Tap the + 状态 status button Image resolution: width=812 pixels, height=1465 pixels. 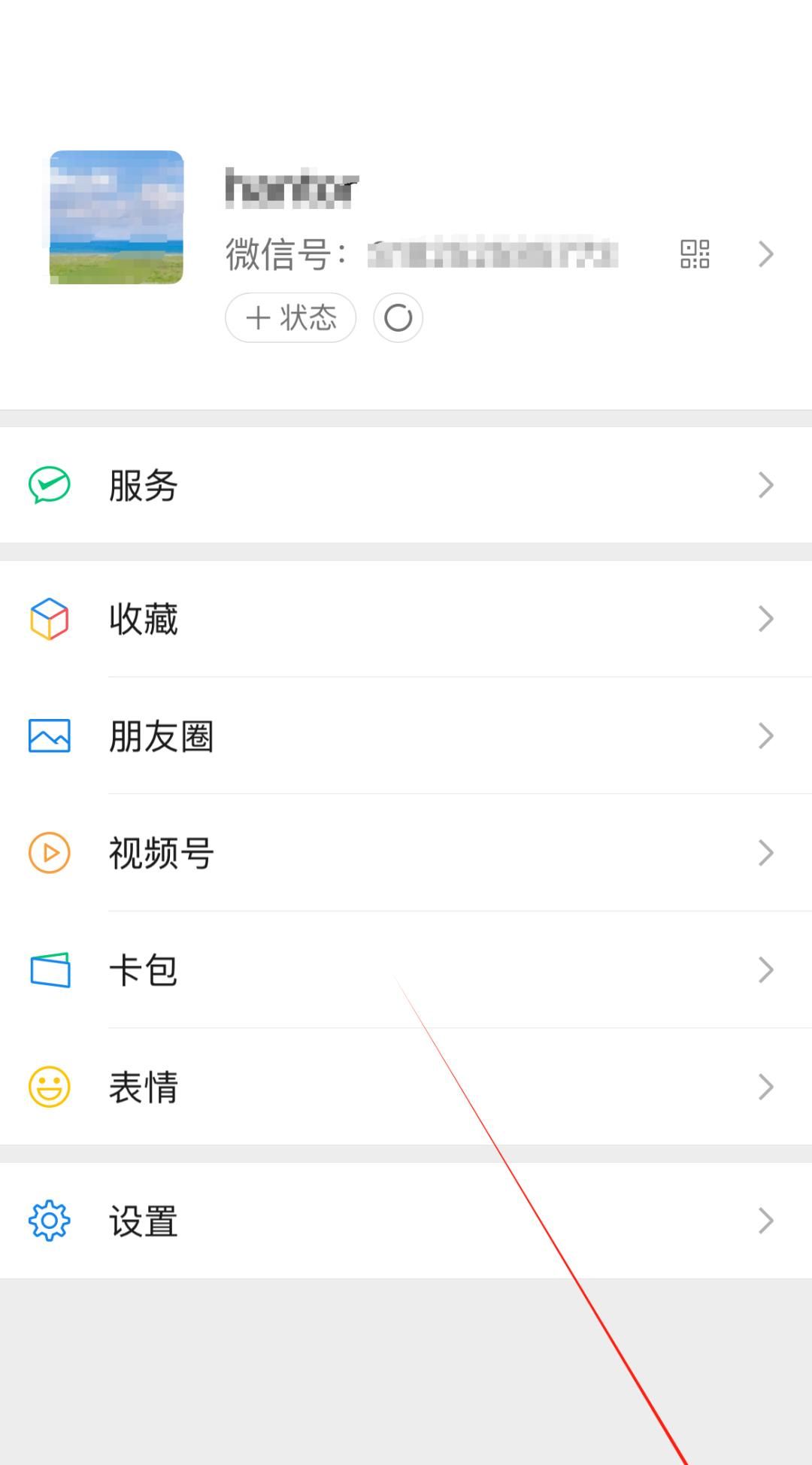tap(291, 317)
